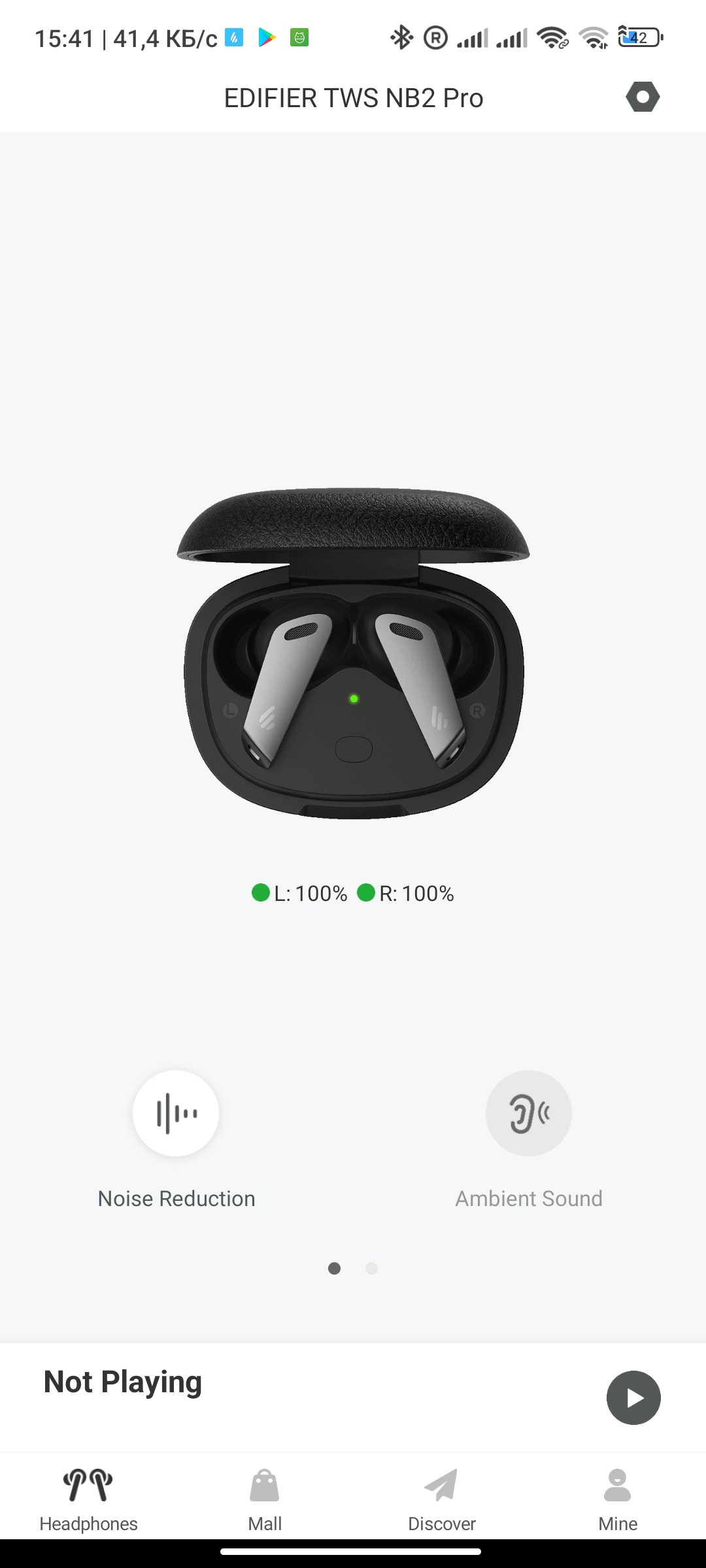The width and height of the screenshot is (706, 1568).
Task: Start playback with play button
Action: (x=633, y=1397)
